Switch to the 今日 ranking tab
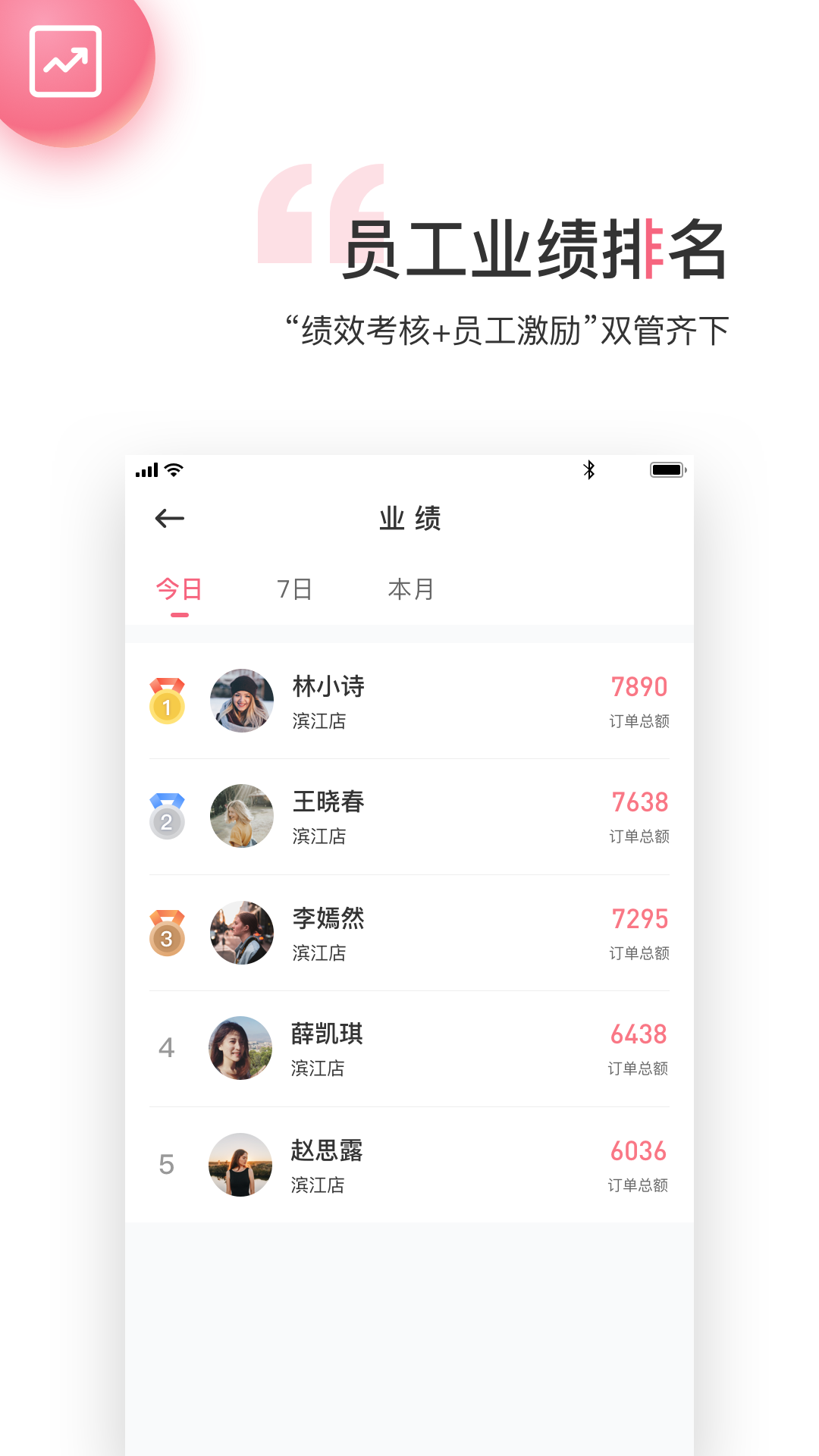 pyautogui.click(x=177, y=589)
